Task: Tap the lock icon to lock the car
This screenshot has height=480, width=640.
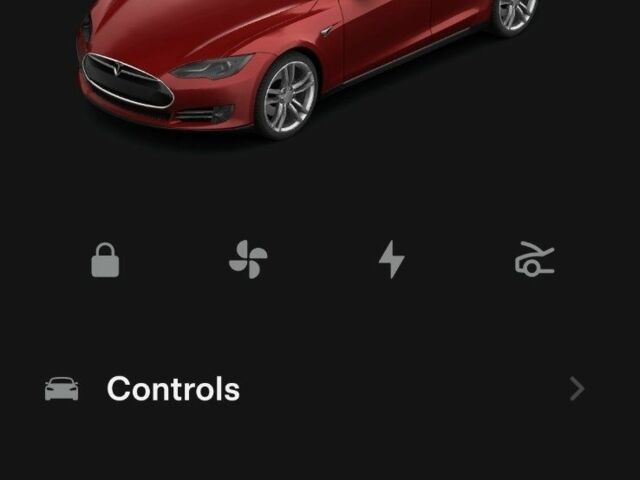Action: 105,261
